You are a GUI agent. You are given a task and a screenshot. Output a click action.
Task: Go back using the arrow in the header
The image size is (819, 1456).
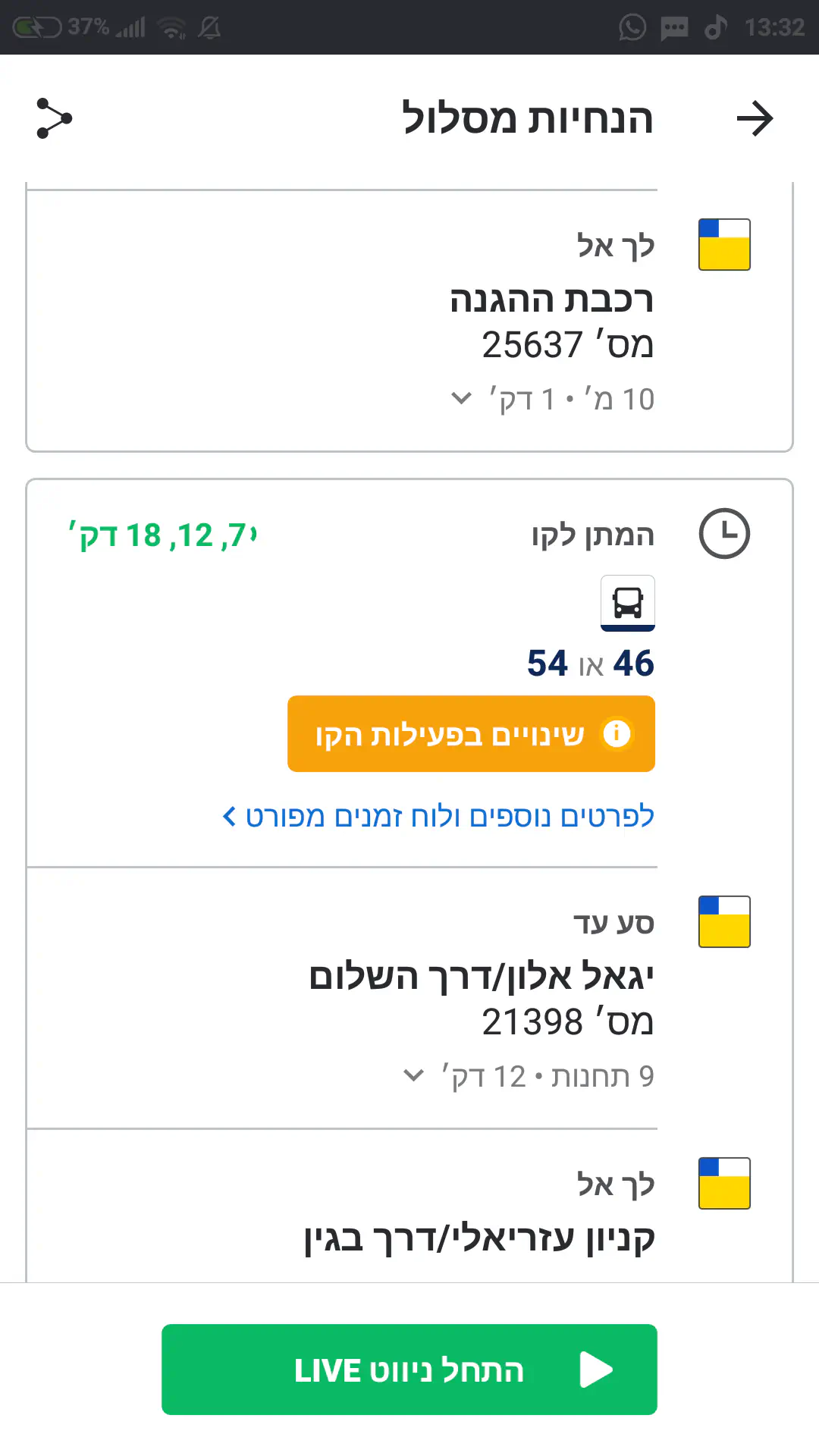(755, 119)
